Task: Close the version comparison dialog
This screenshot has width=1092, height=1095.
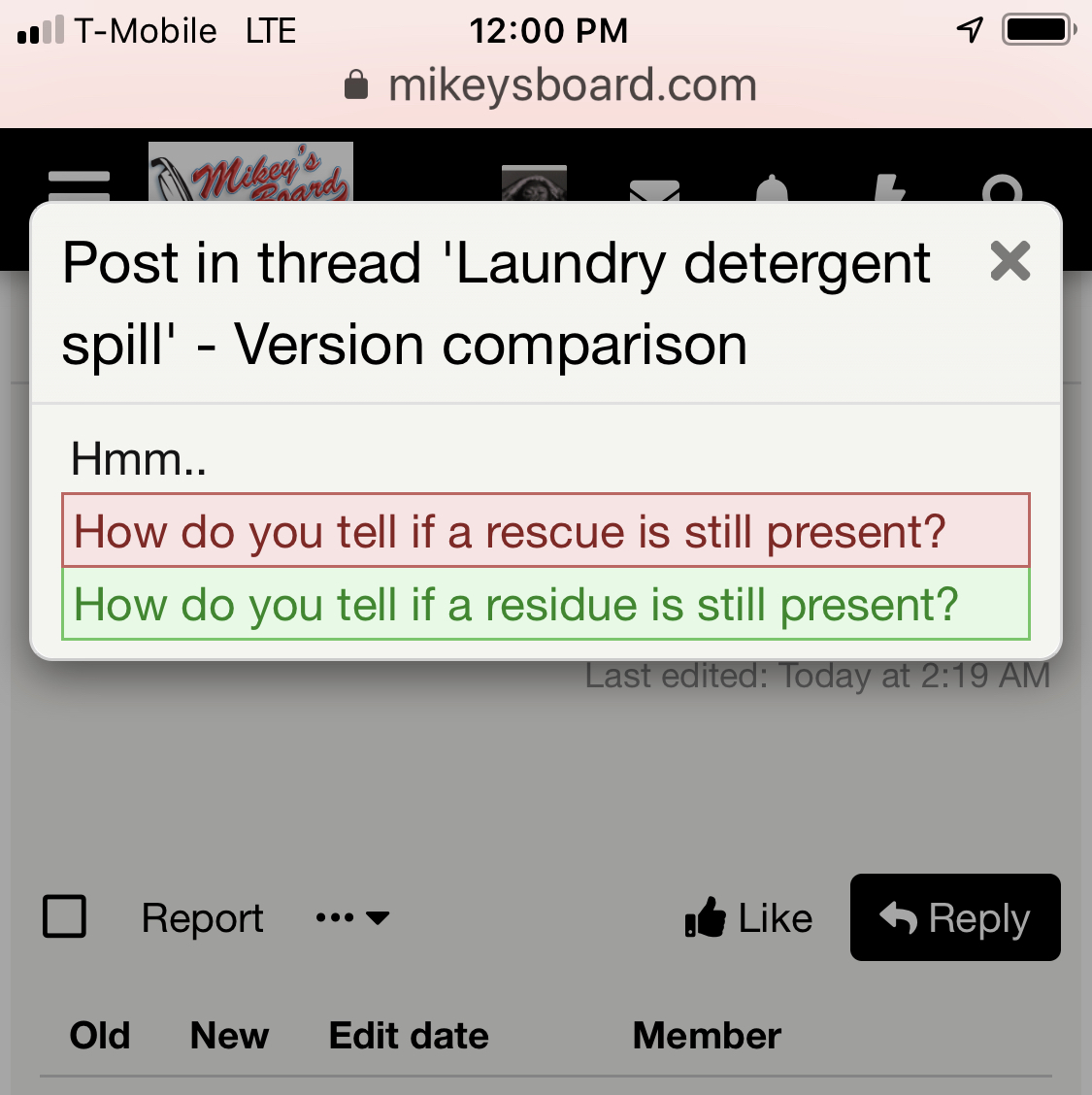Action: pos(1009,262)
